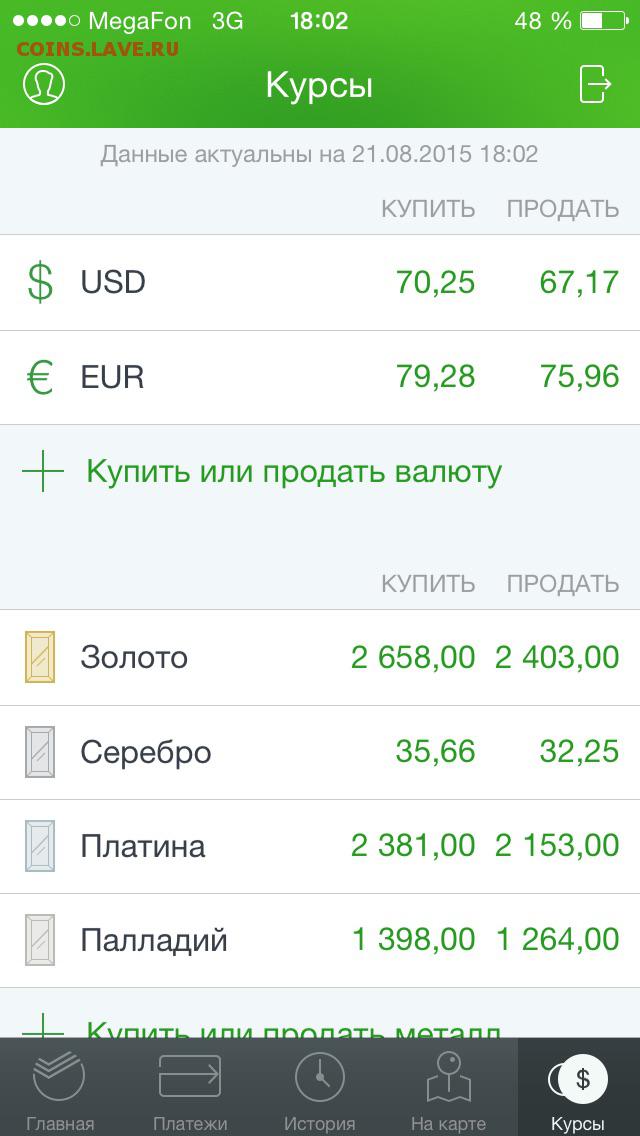Viewport: 640px width, 1136px height.
Task: Open the Платина metal row
Action: coord(320,846)
